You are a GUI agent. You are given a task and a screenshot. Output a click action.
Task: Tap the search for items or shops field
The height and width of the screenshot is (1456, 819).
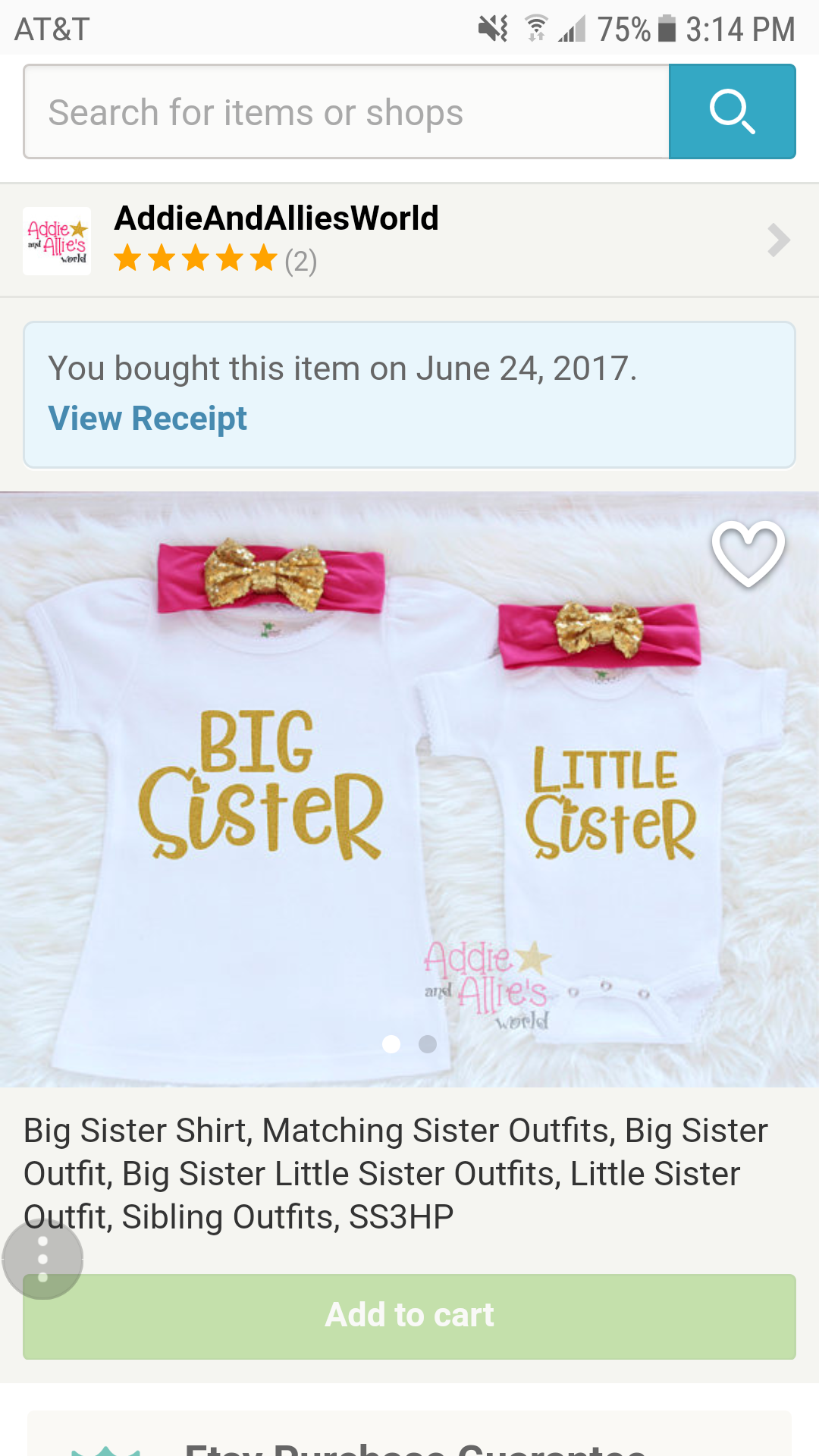346,112
